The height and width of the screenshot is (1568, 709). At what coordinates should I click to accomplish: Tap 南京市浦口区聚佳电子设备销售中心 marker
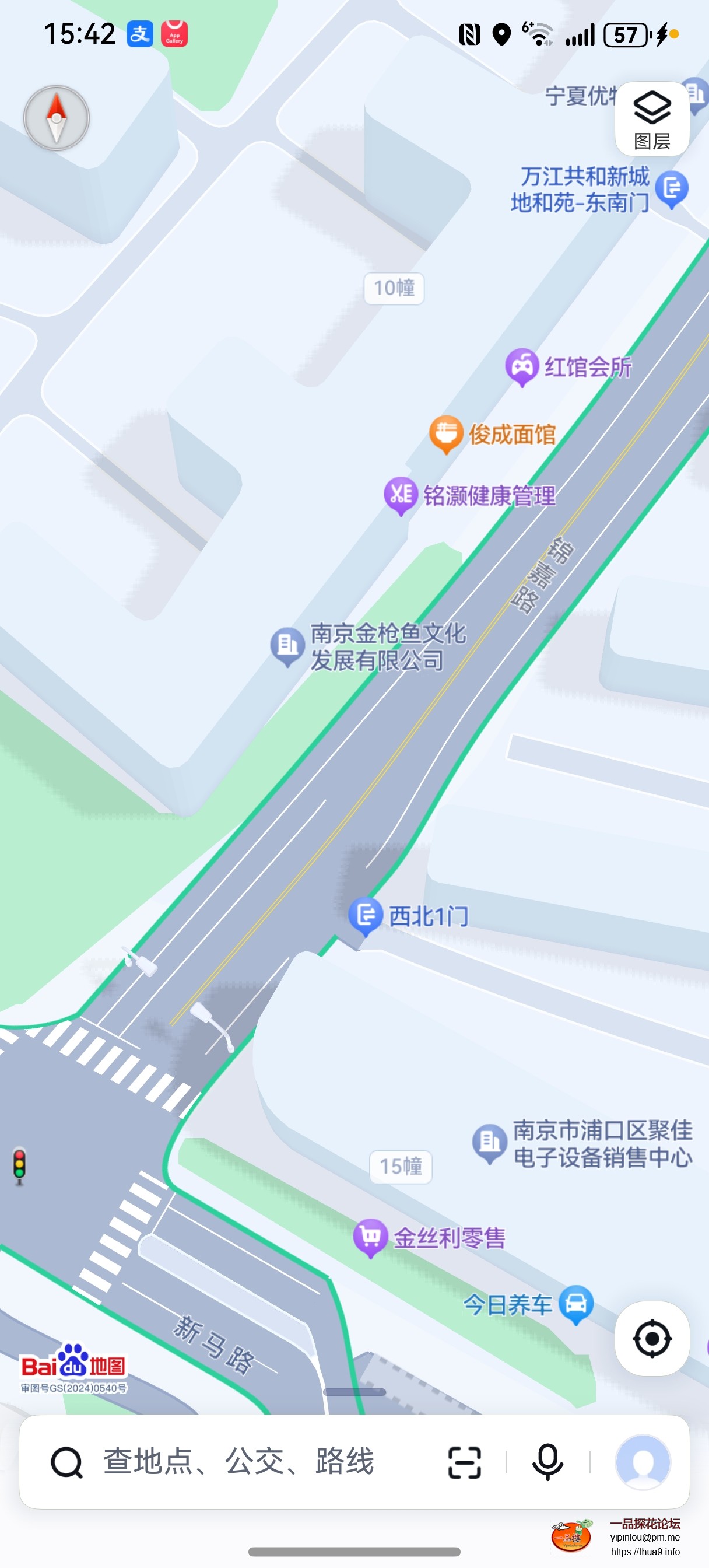point(488,1142)
